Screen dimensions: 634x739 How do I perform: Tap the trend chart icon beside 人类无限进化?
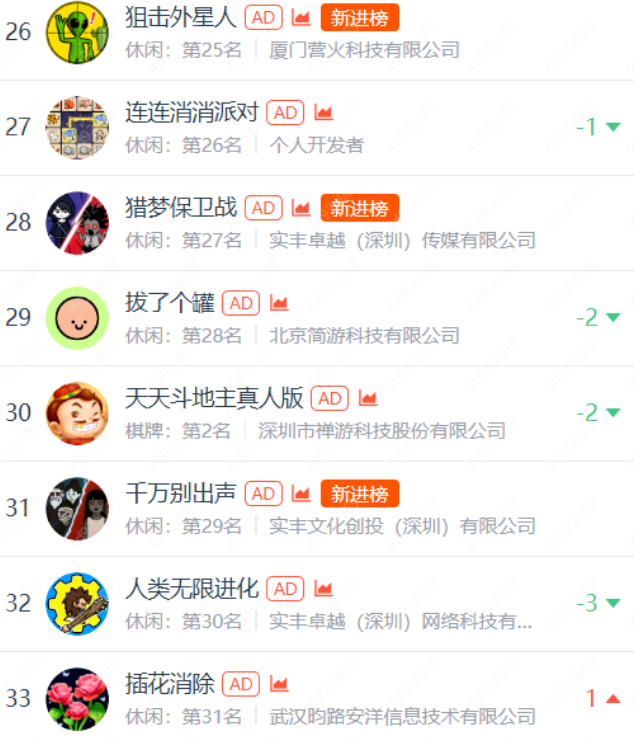tap(323, 589)
